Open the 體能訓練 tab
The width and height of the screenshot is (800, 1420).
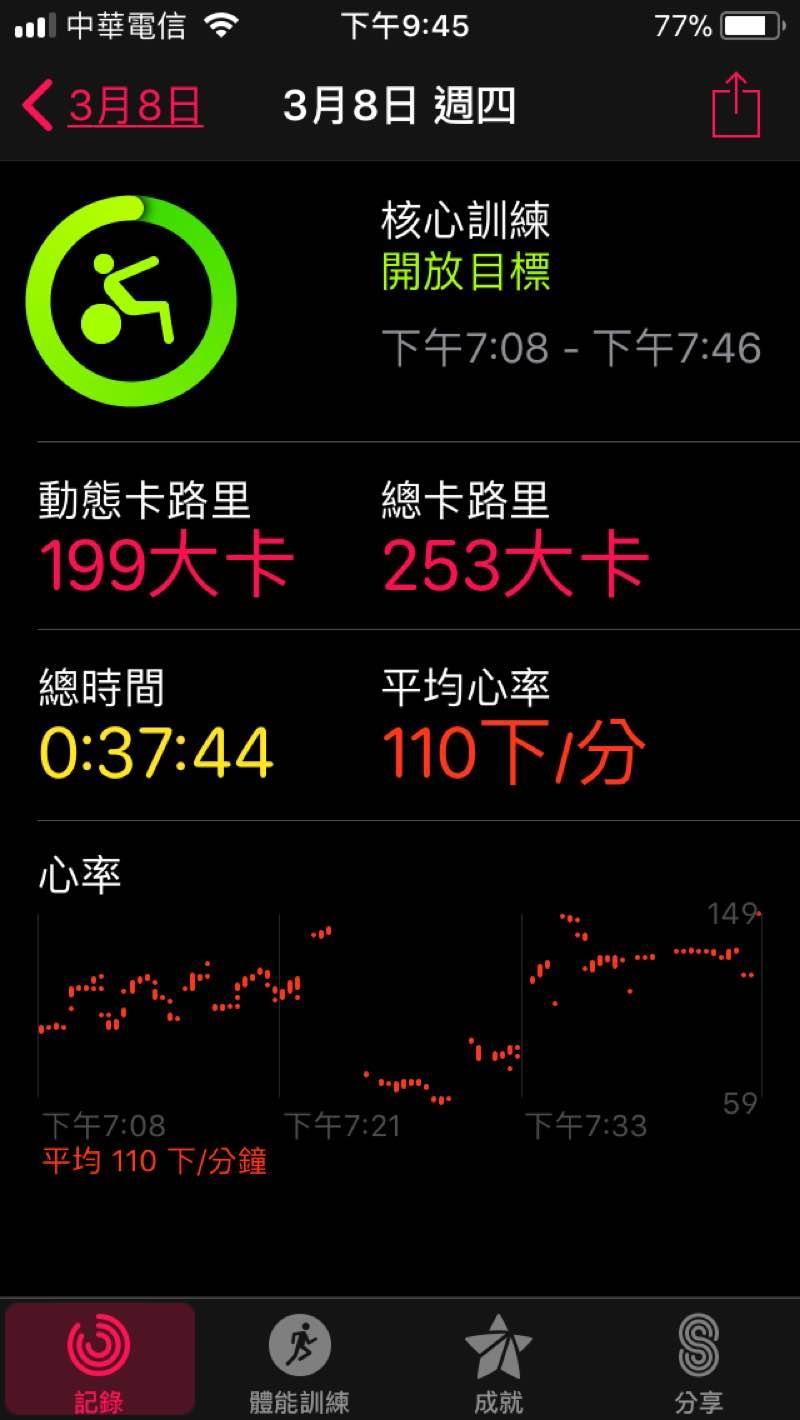point(299,1358)
